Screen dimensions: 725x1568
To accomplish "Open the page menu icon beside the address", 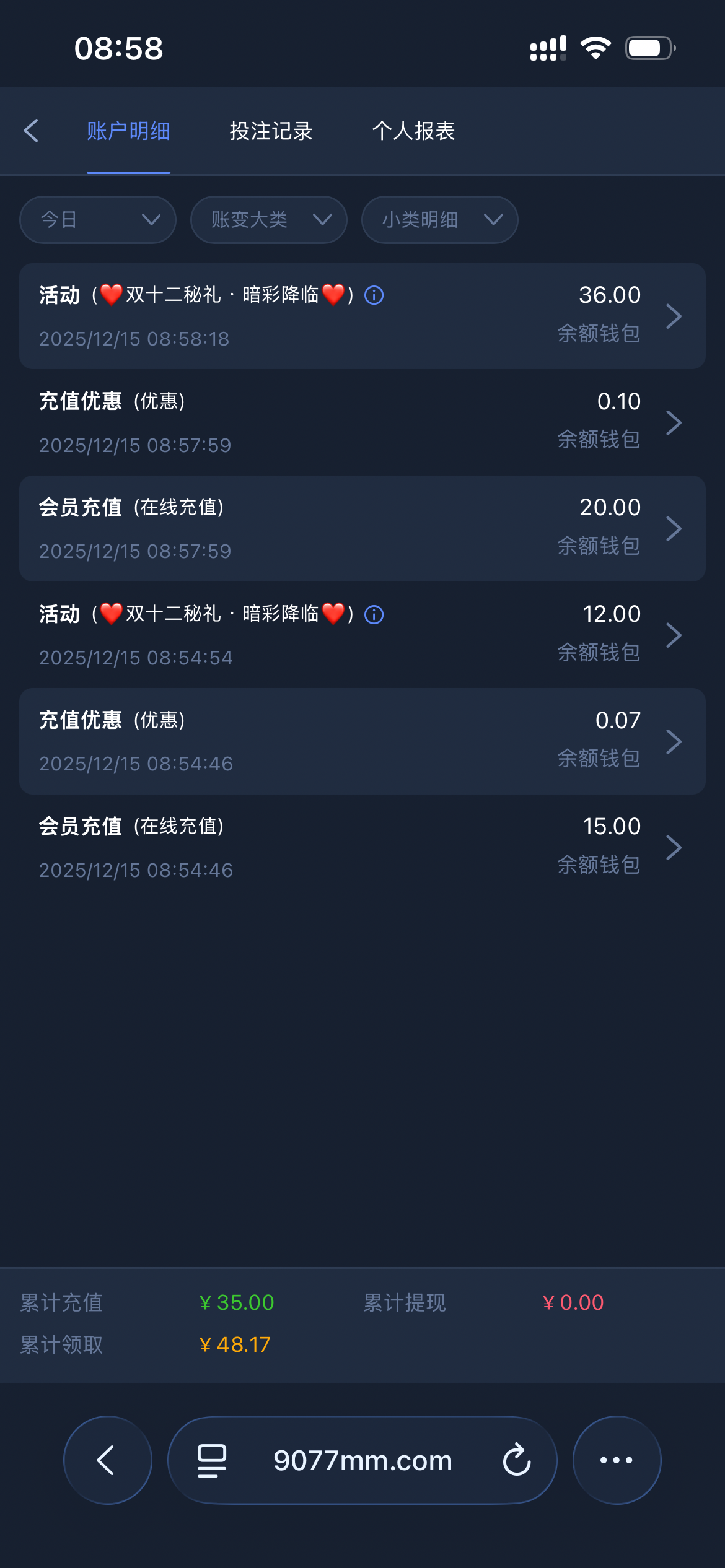I will pos(212,1460).
